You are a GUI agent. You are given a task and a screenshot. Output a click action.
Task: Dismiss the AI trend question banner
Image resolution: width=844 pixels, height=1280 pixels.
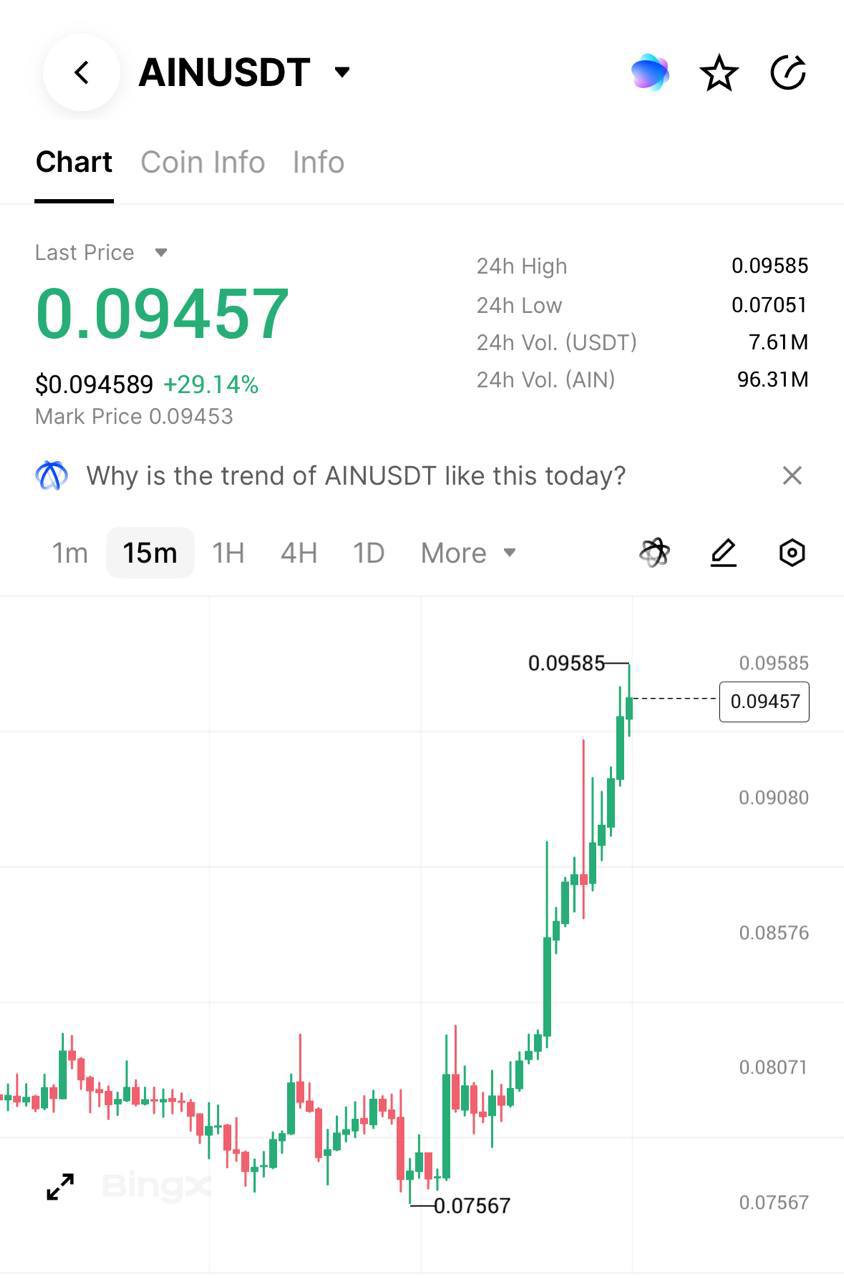click(792, 475)
